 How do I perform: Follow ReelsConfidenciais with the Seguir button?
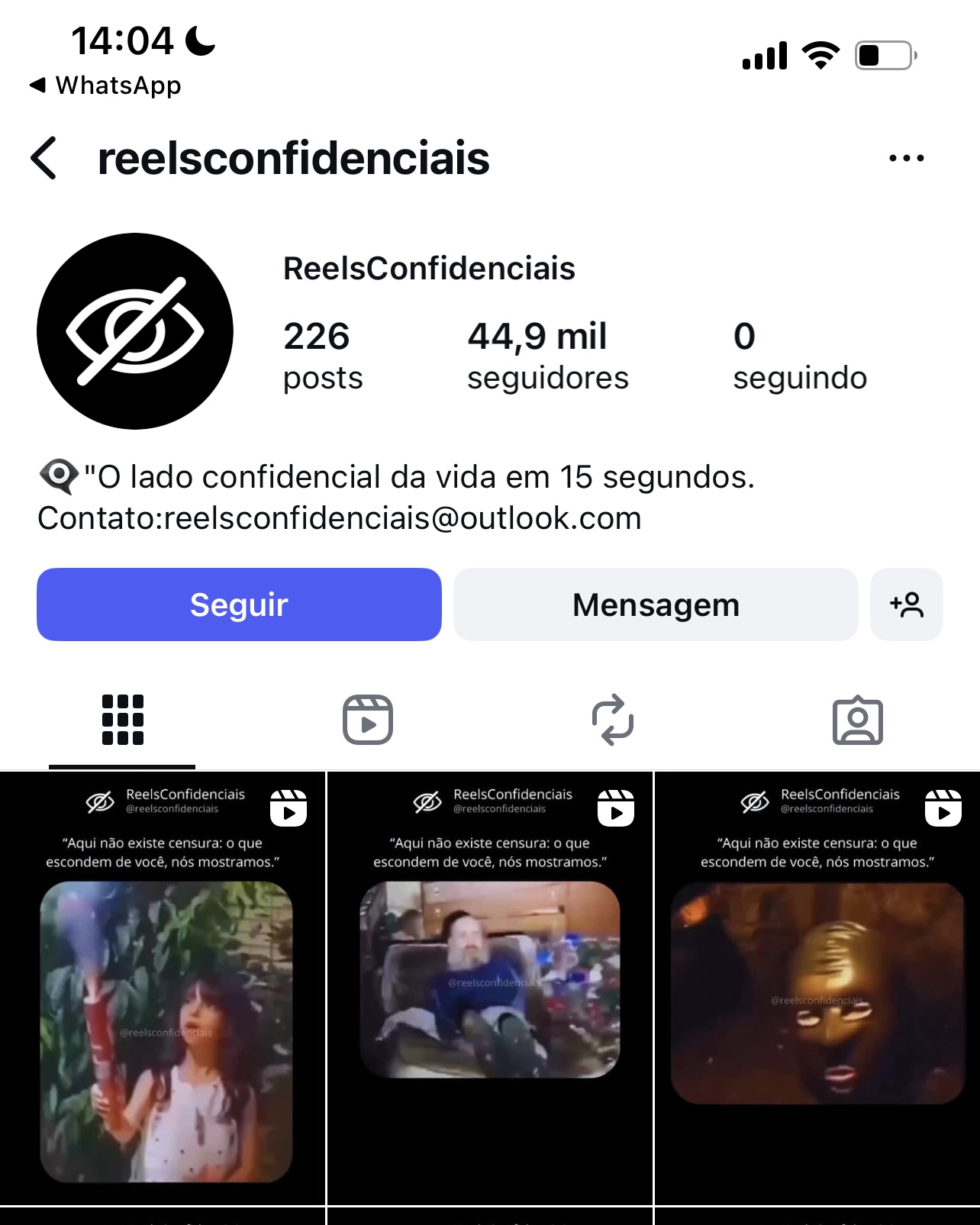(239, 604)
